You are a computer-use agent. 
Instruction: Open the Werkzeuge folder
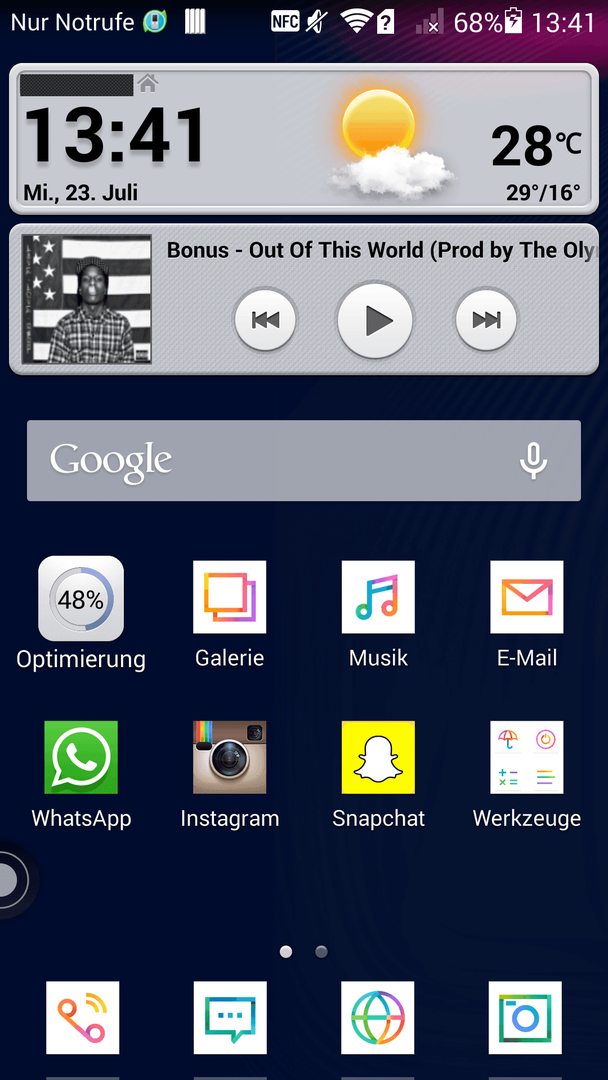[x=527, y=758]
